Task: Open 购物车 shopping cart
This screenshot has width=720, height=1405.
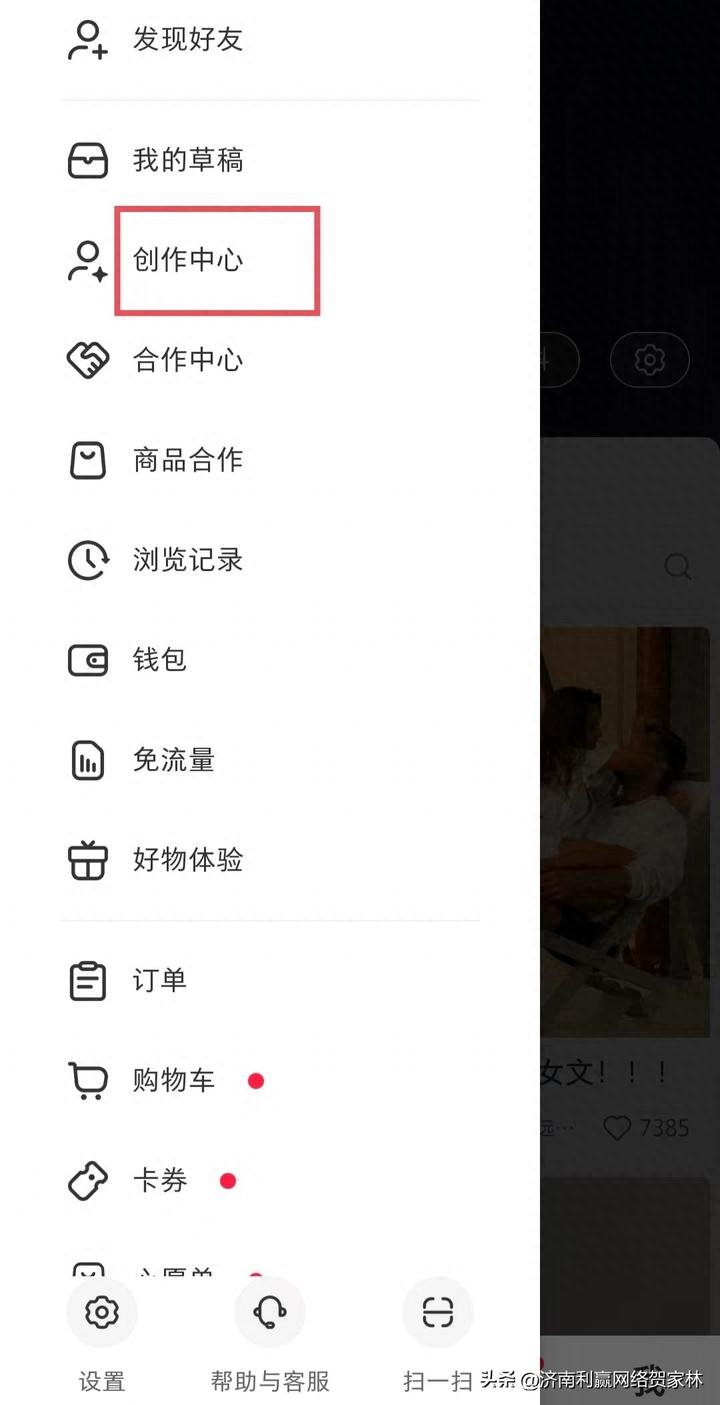Action: [173, 1080]
